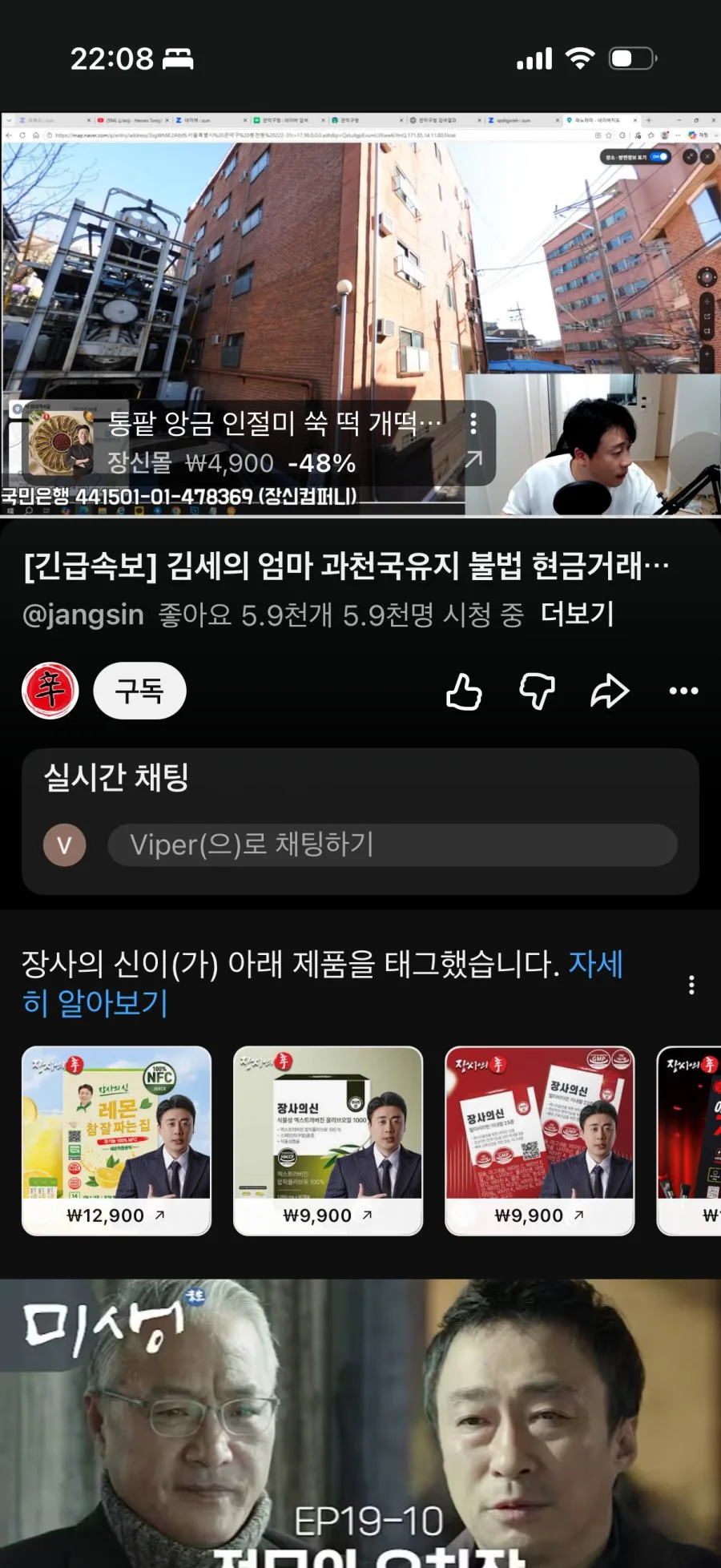The height and width of the screenshot is (1568, 721).
Task: Expand the video description with 더보기
Action: [x=578, y=614]
